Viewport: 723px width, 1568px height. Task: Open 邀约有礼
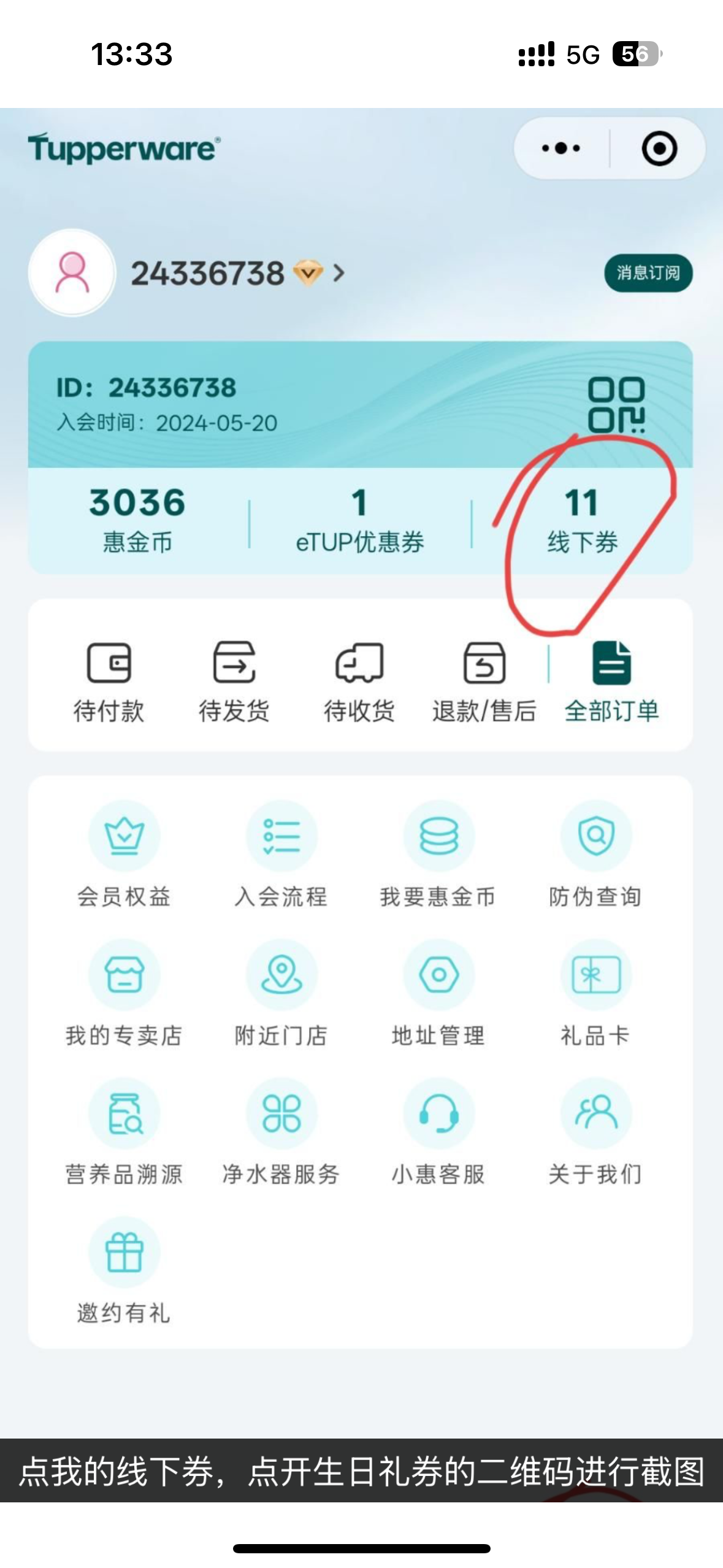(x=124, y=1269)
